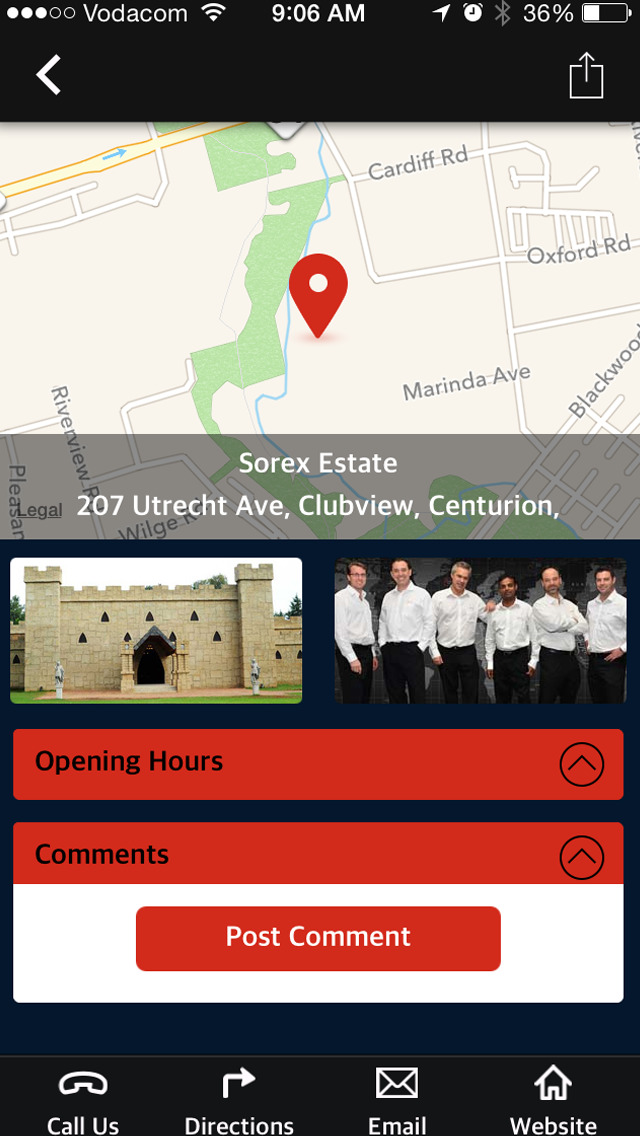Open the share icon in top bar
Viewport: 640px width, 1136px height.
(x=586, y=75)
